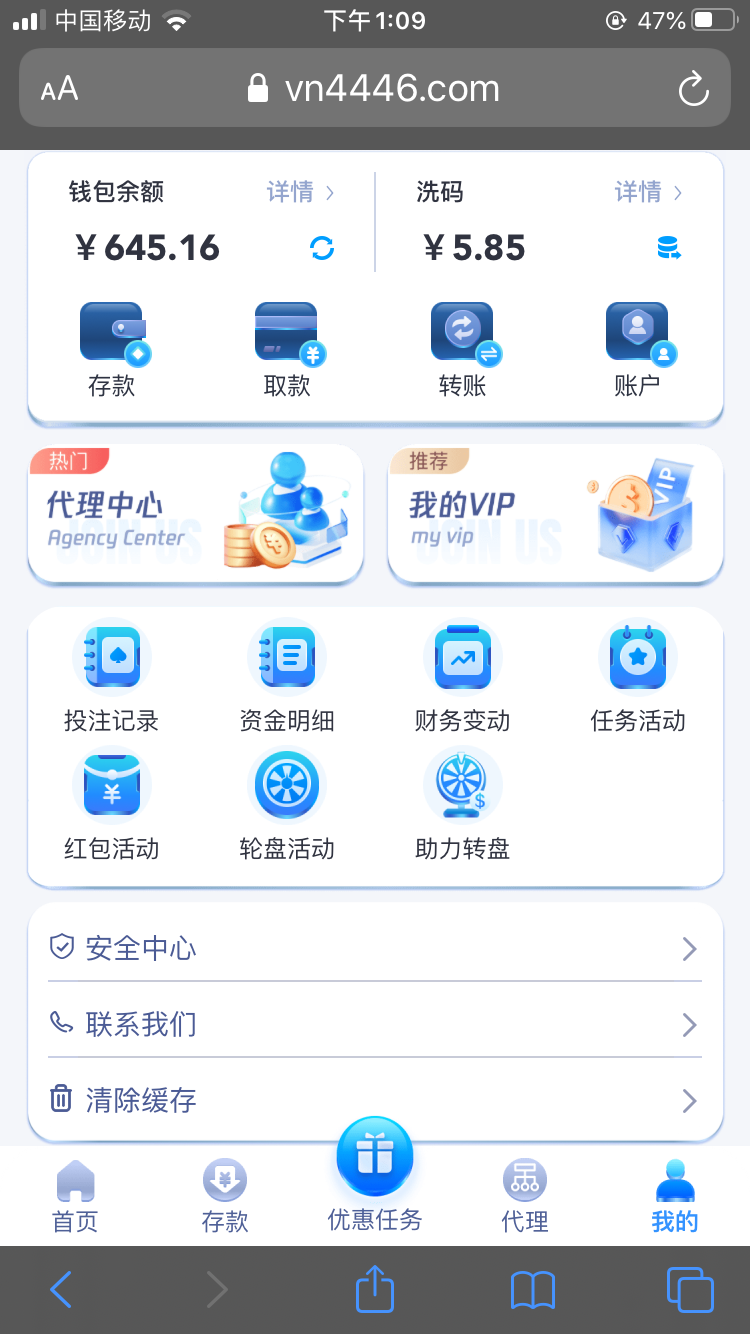
Task: Expand the 安全中心 security center row
Action: tap(375, 948)
